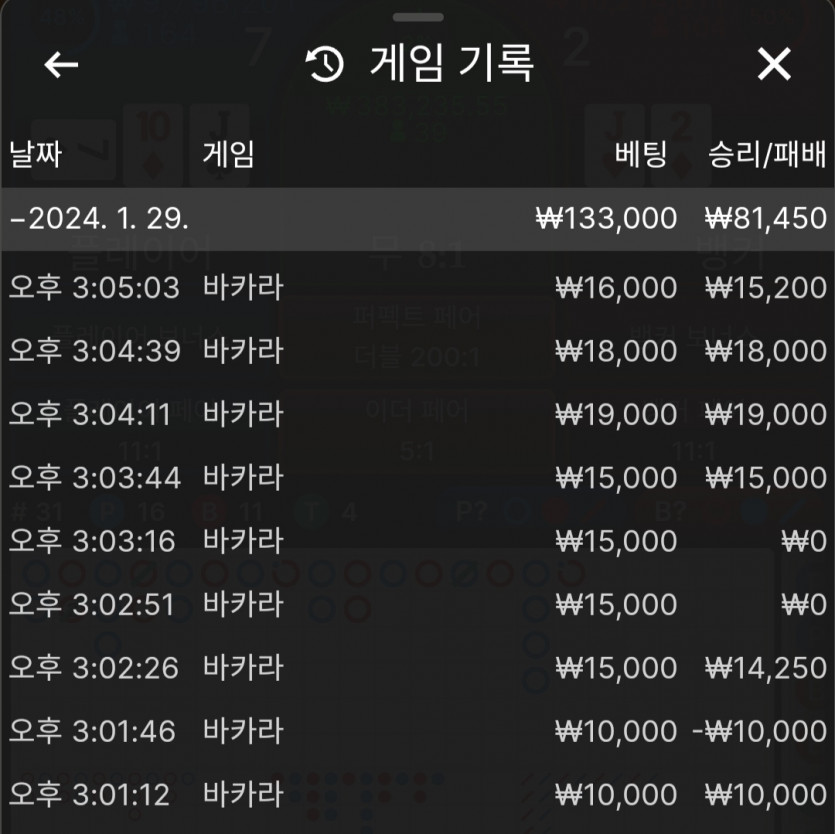Close the game history panel

(774, 64)
